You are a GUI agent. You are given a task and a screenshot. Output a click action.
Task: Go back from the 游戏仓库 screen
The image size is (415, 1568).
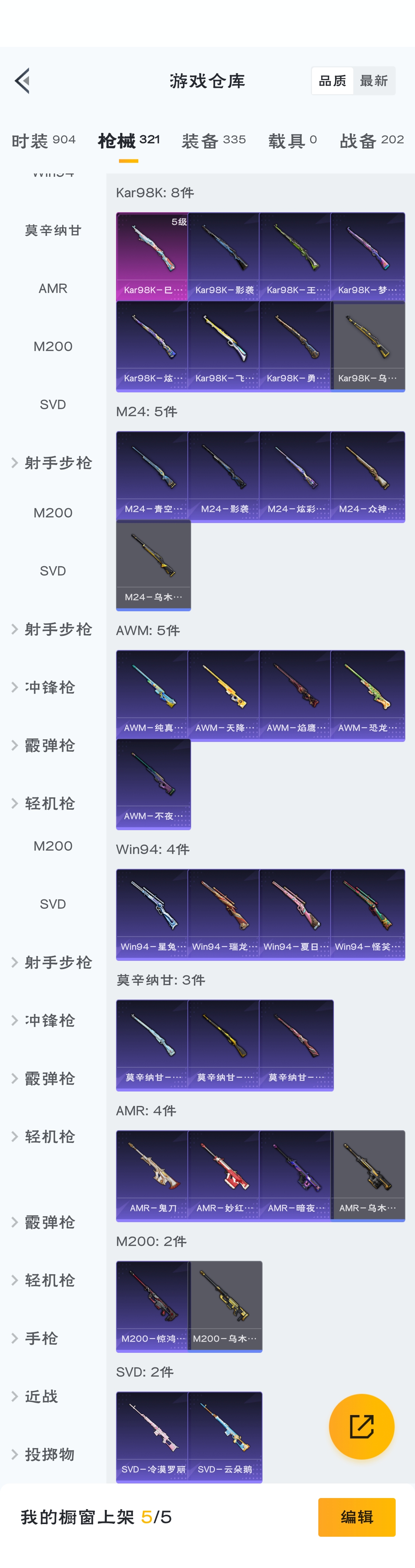(x=22, y=81)
